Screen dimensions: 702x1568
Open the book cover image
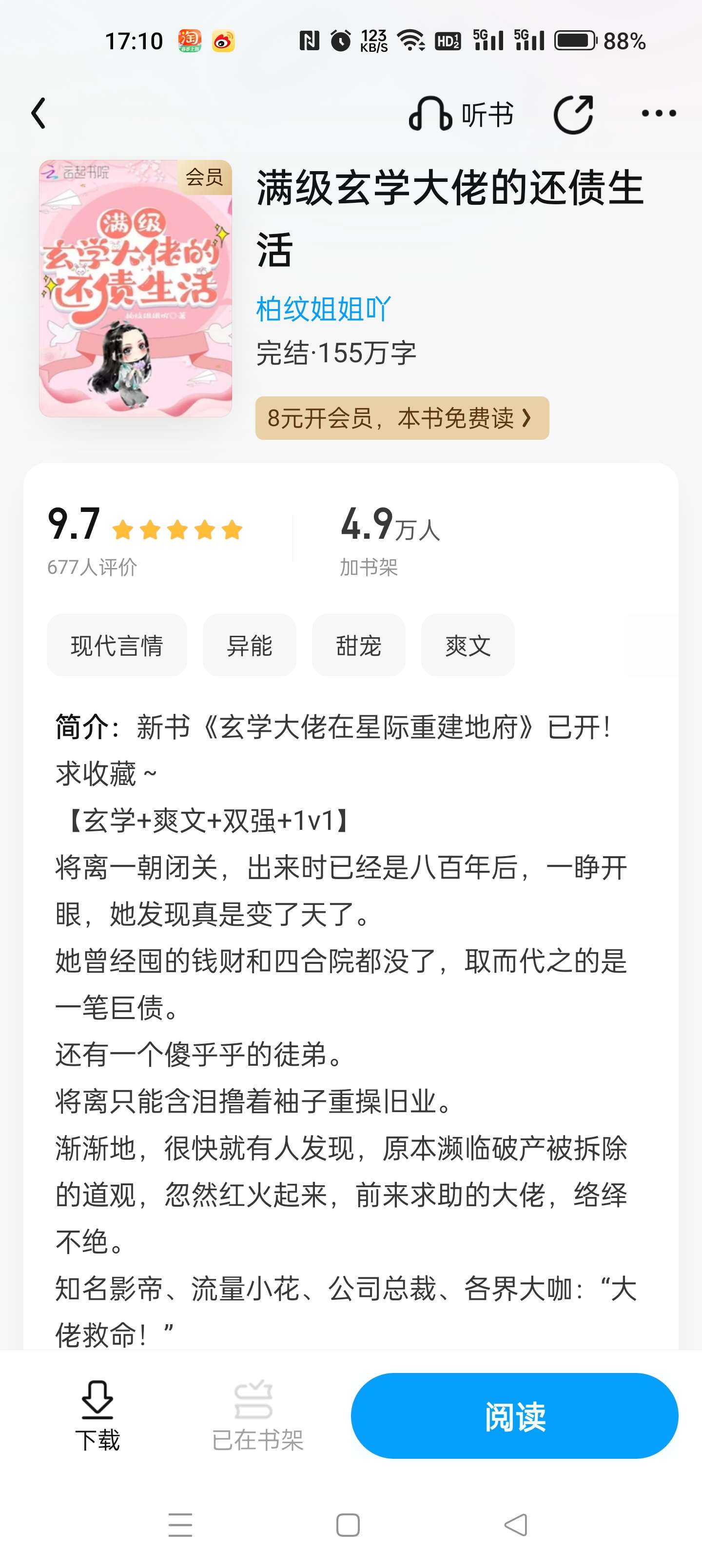pos(135,288)
